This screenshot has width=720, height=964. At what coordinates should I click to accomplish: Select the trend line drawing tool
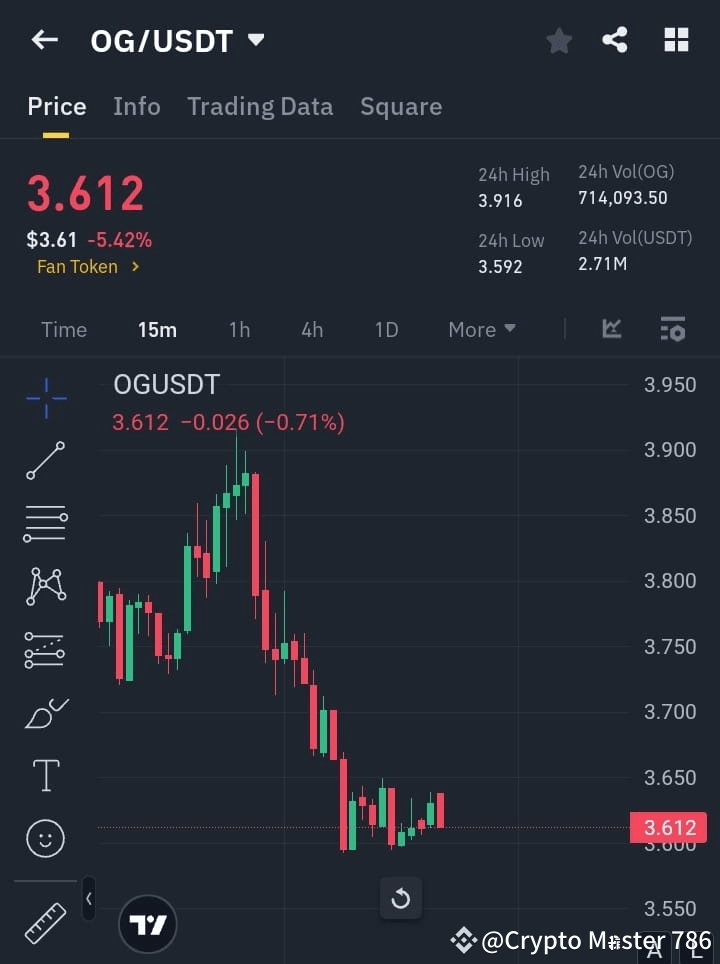[x=44, y=461]
